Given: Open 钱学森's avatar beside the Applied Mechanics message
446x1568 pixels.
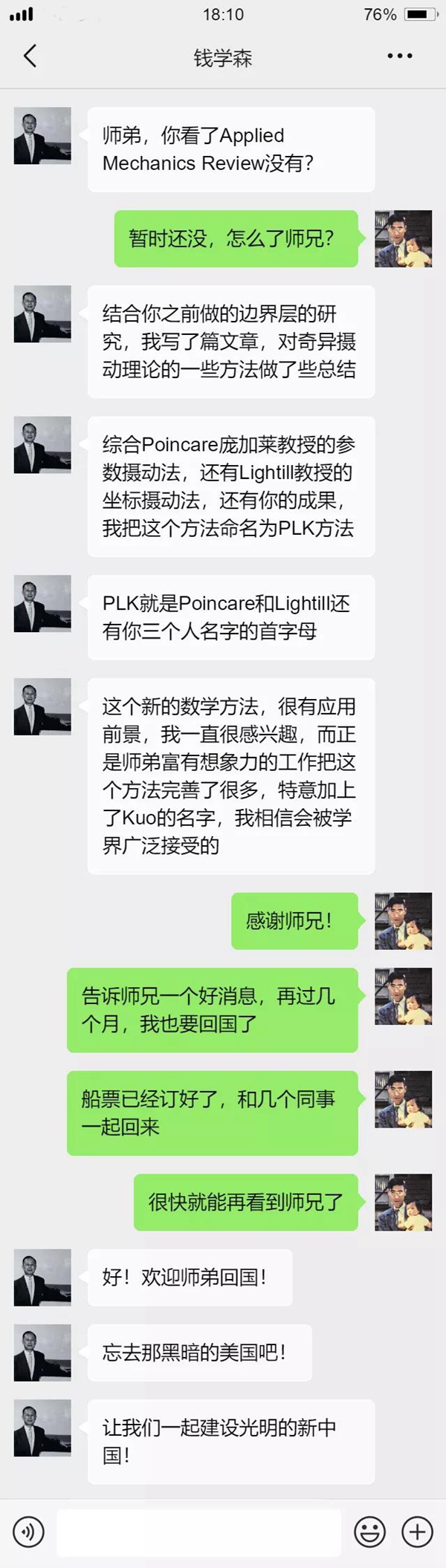Looking at the screenshot, I should (42, 136).
